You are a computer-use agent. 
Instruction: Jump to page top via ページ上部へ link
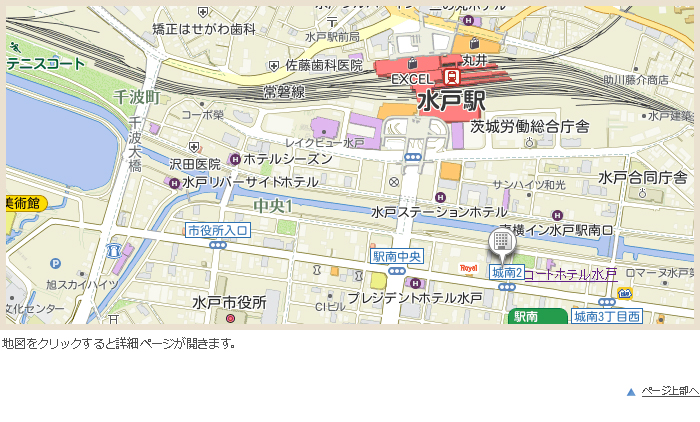(x=669, y=391)
